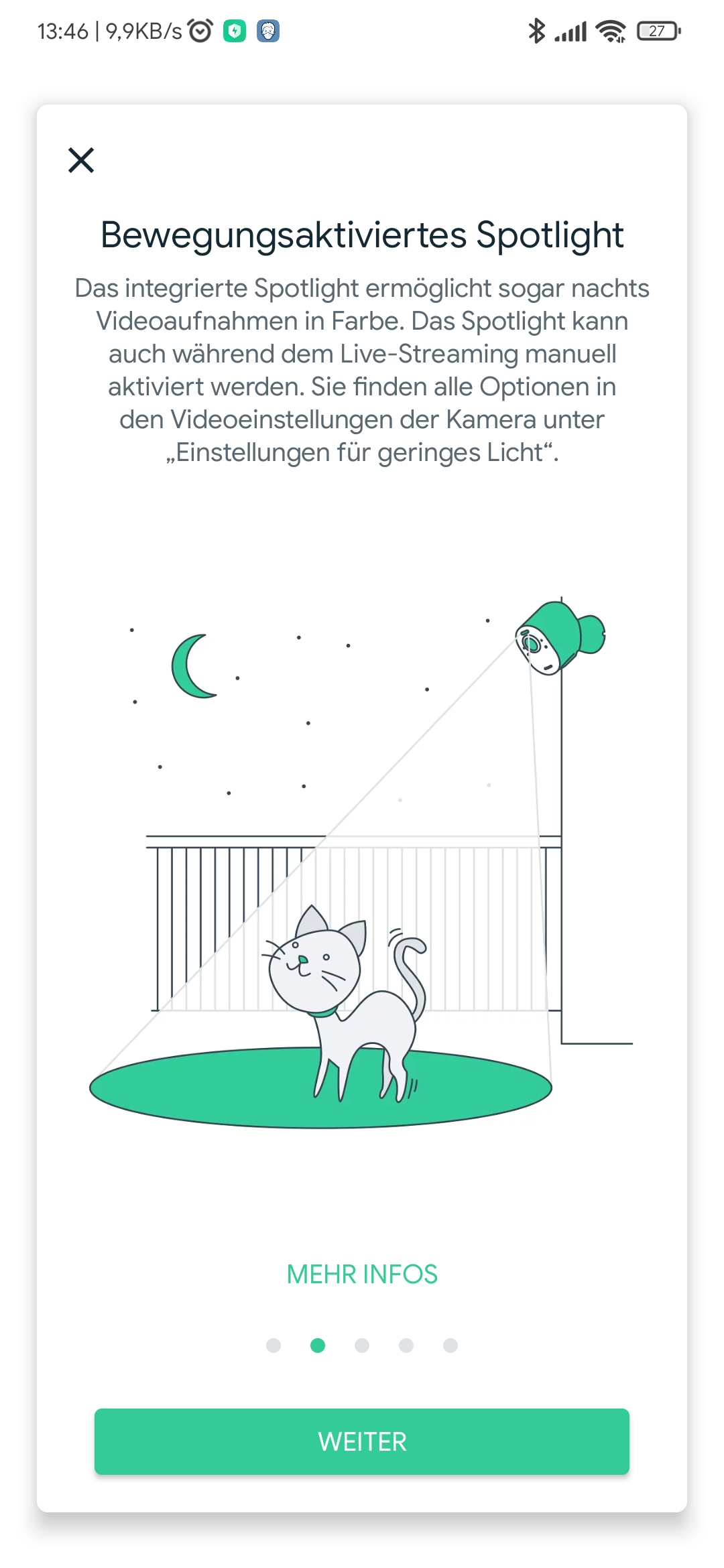Tap the WEITER button

pos(362,1441)
